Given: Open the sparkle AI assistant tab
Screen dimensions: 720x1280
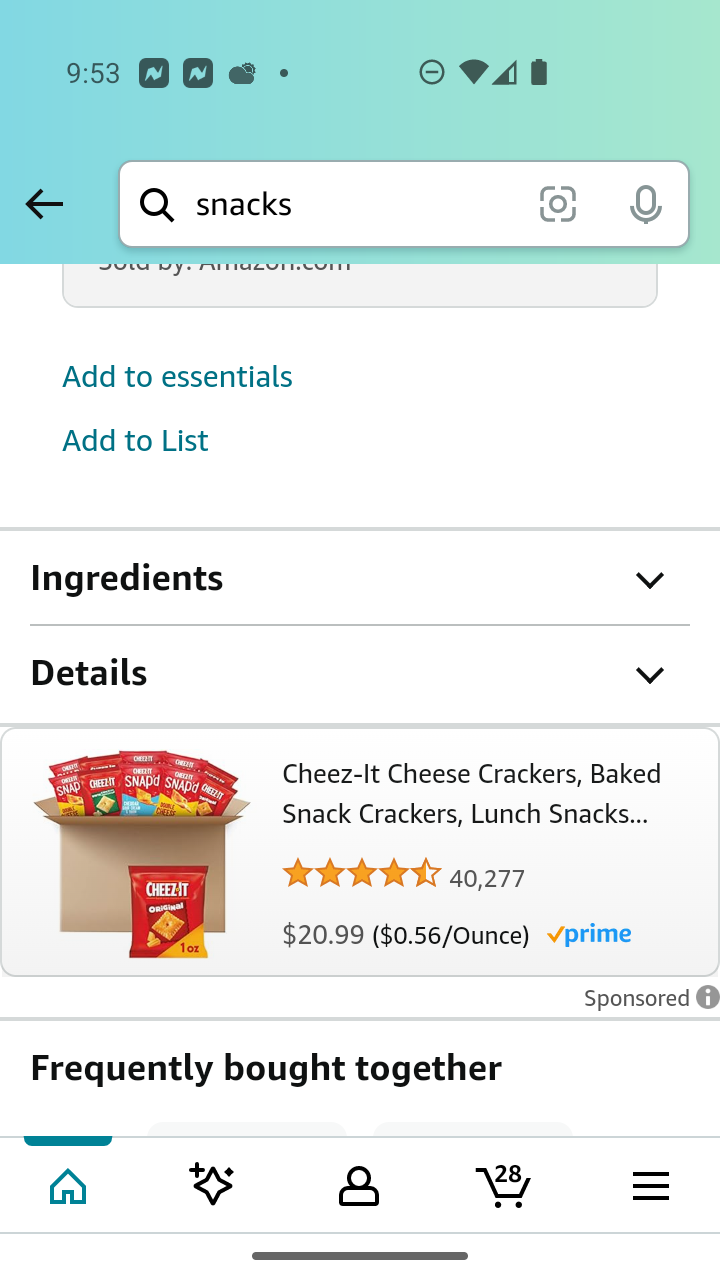Looking at the screenshot, I should (212, 1185).
